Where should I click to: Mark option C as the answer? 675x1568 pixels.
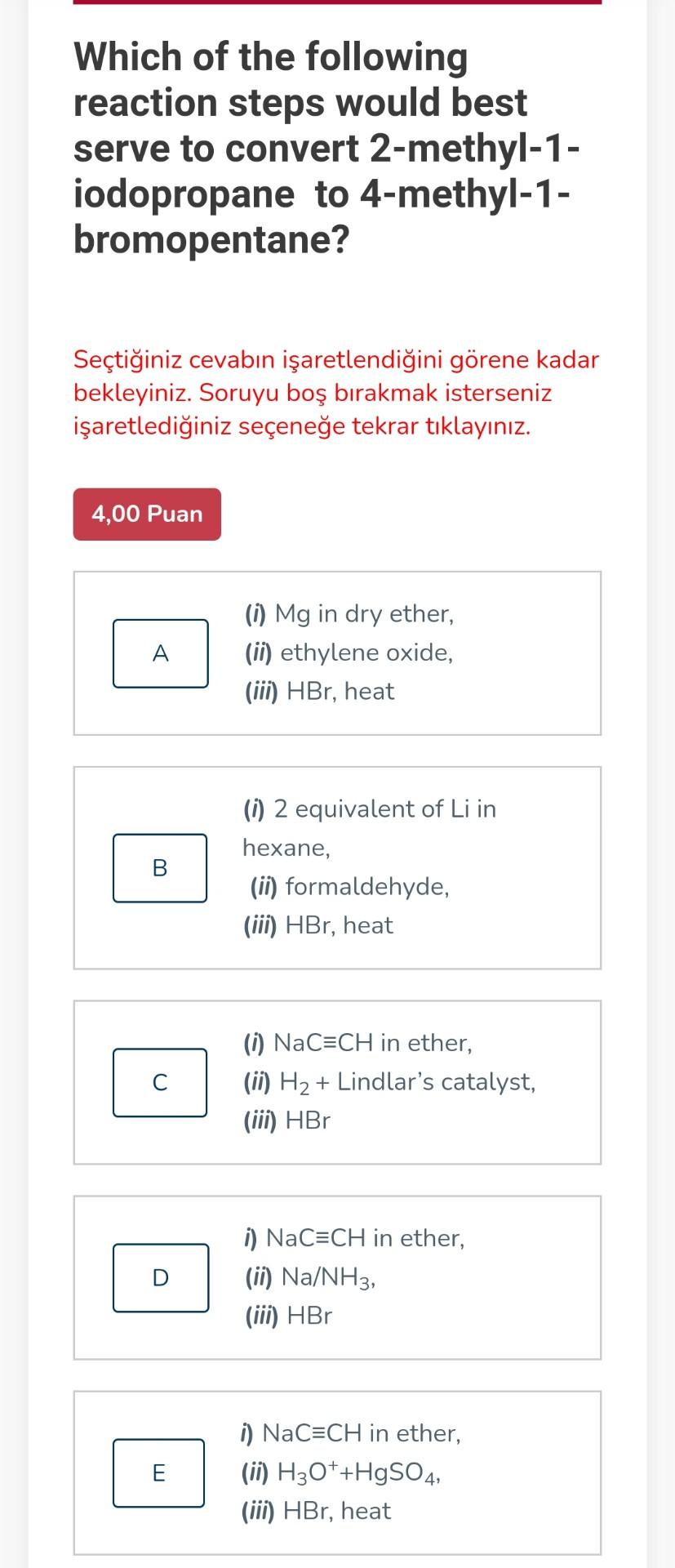point(160,1082)
